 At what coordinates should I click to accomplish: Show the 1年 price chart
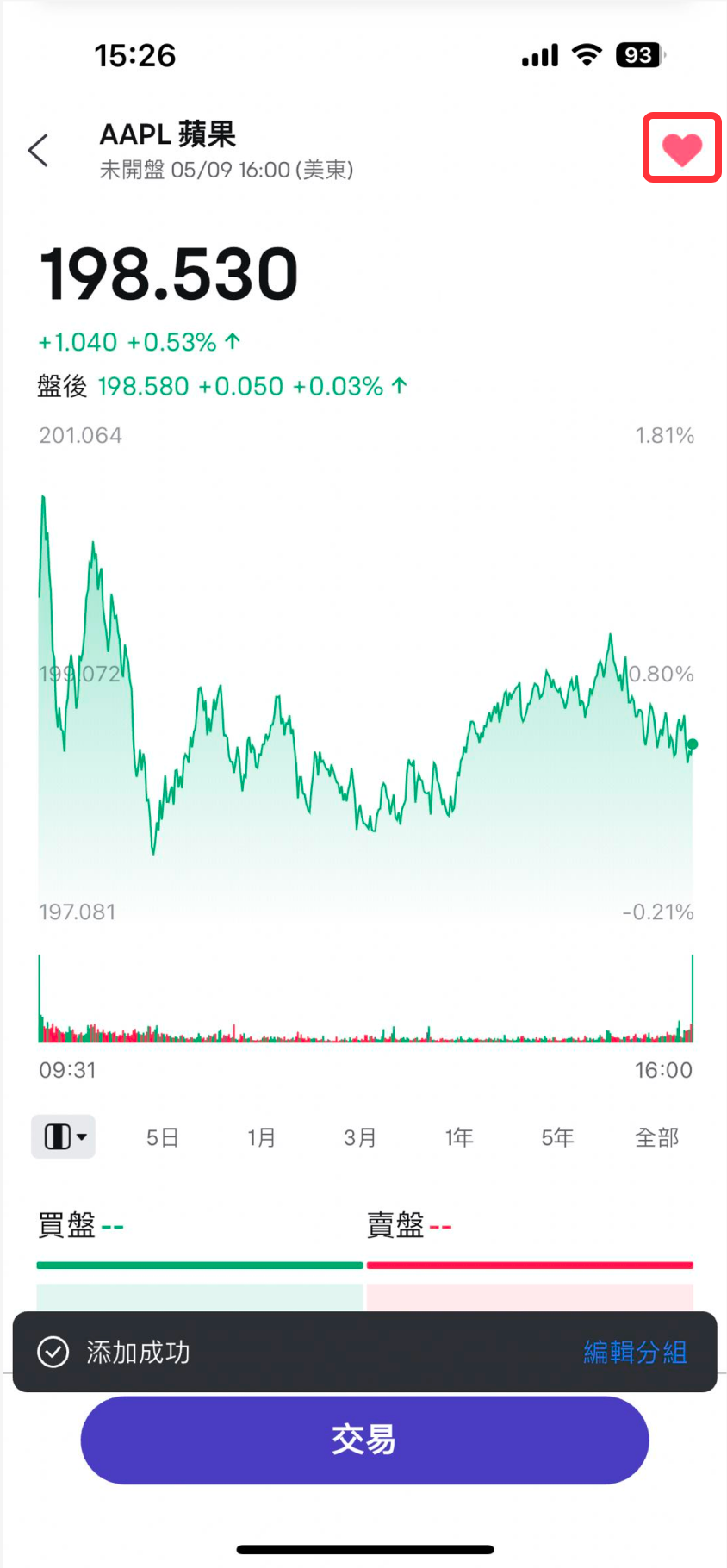459,1138
